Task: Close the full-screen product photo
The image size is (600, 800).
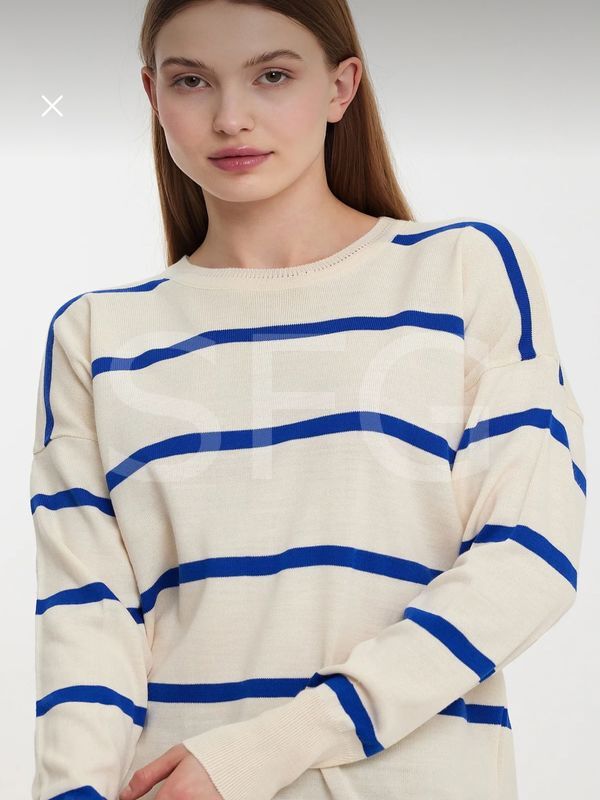Action: click(52, 105)
